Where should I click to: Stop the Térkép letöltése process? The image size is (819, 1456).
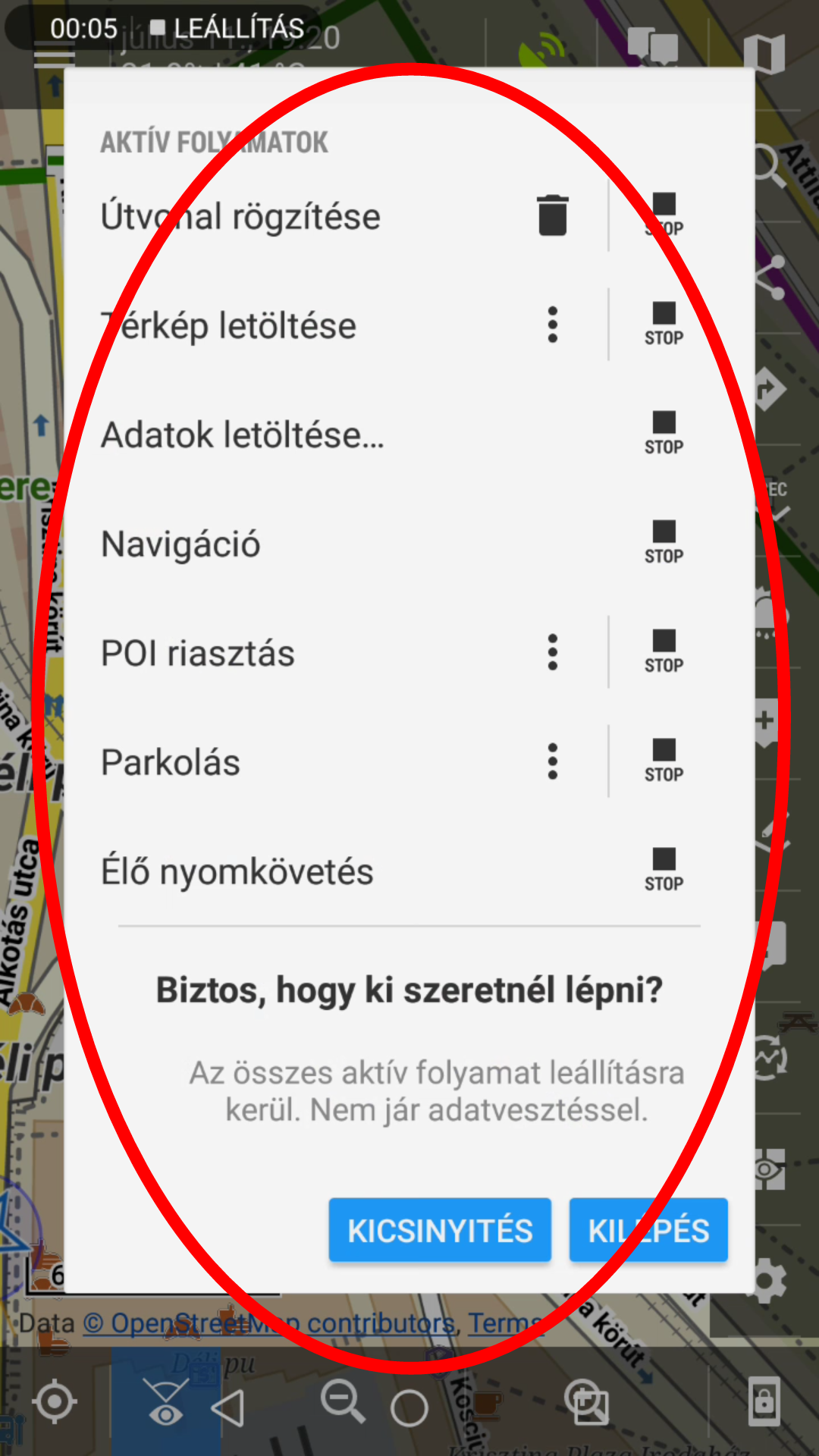(664, 325)
